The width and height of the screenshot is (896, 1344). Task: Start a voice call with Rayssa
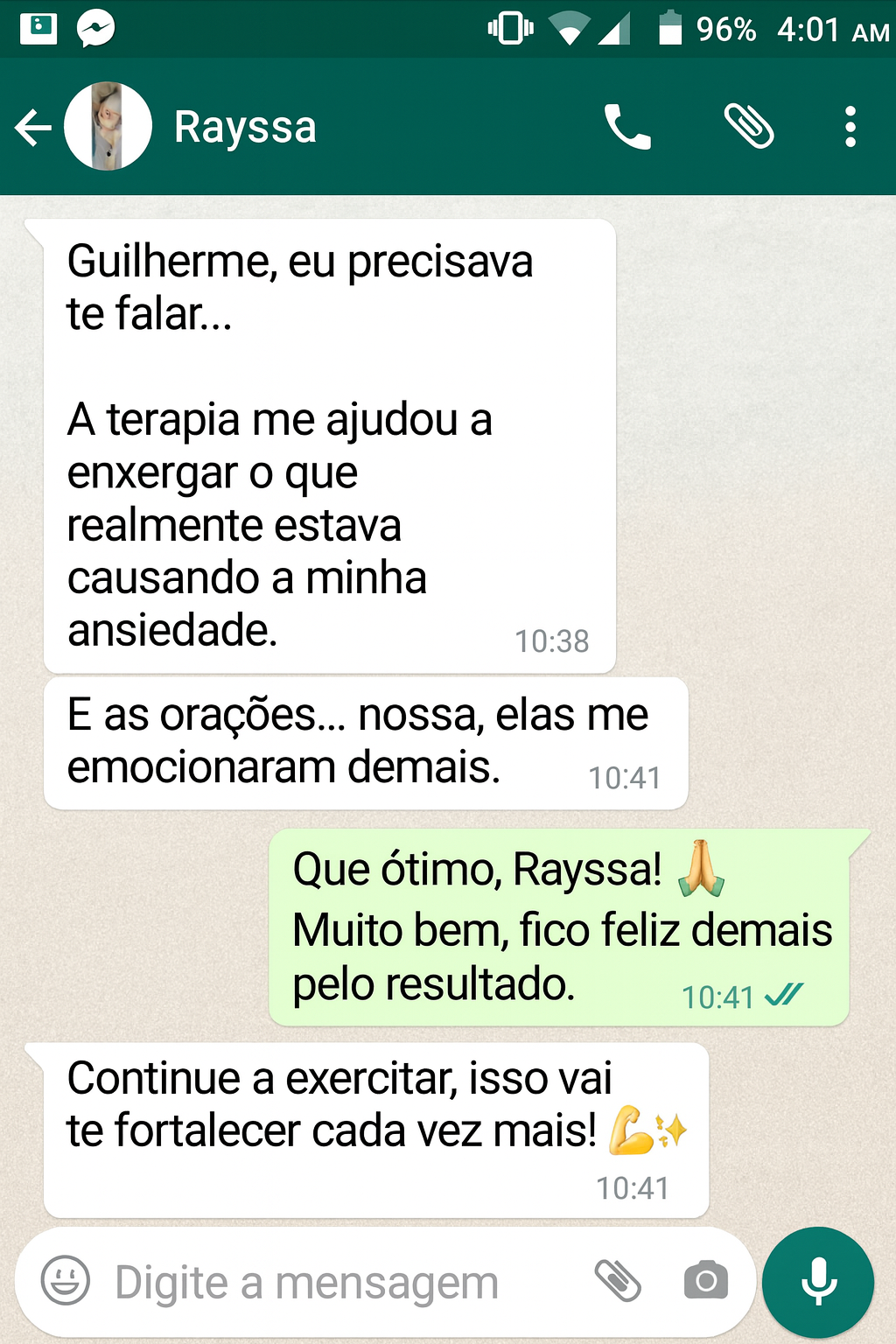point(626,128)
